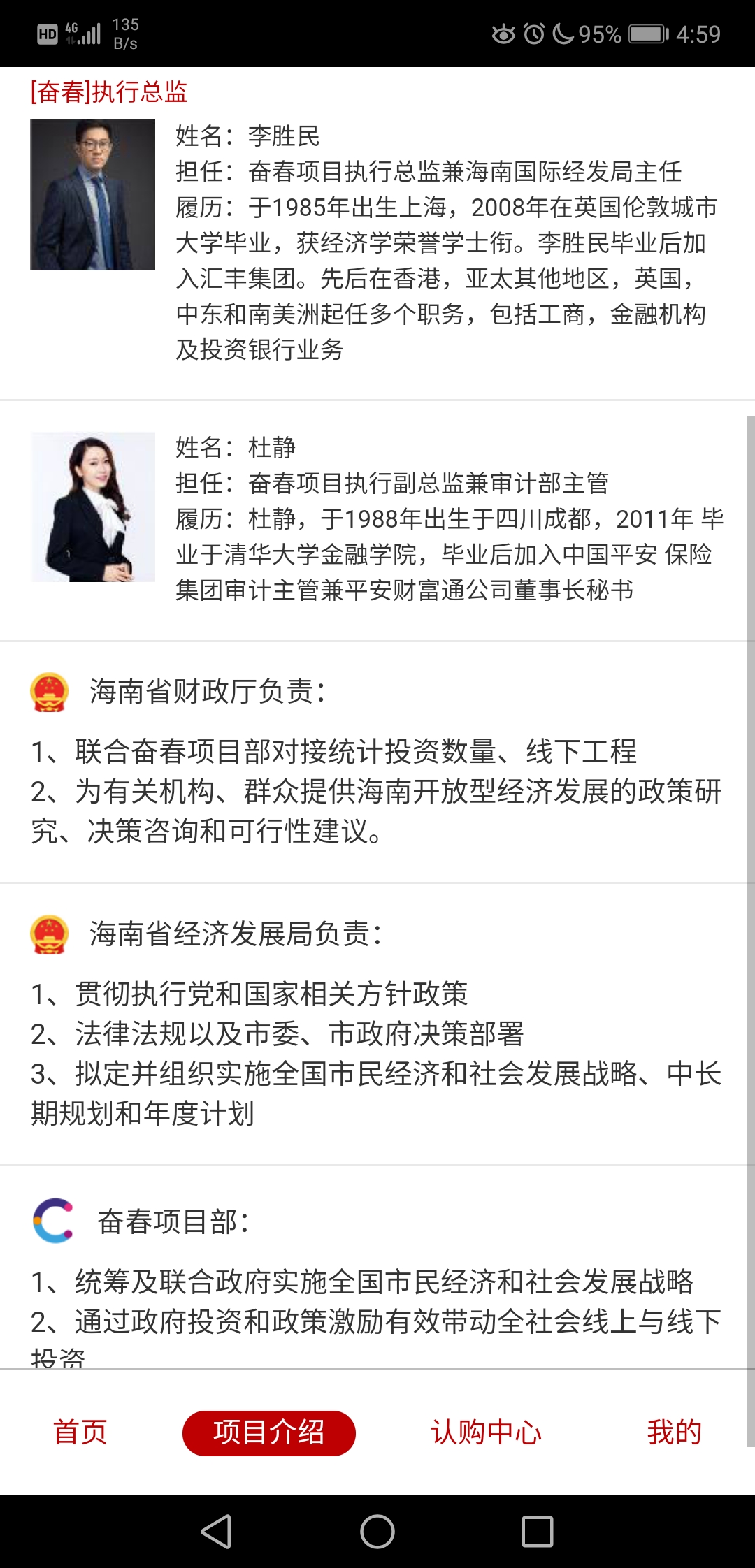Tap the system back button

216,1532
